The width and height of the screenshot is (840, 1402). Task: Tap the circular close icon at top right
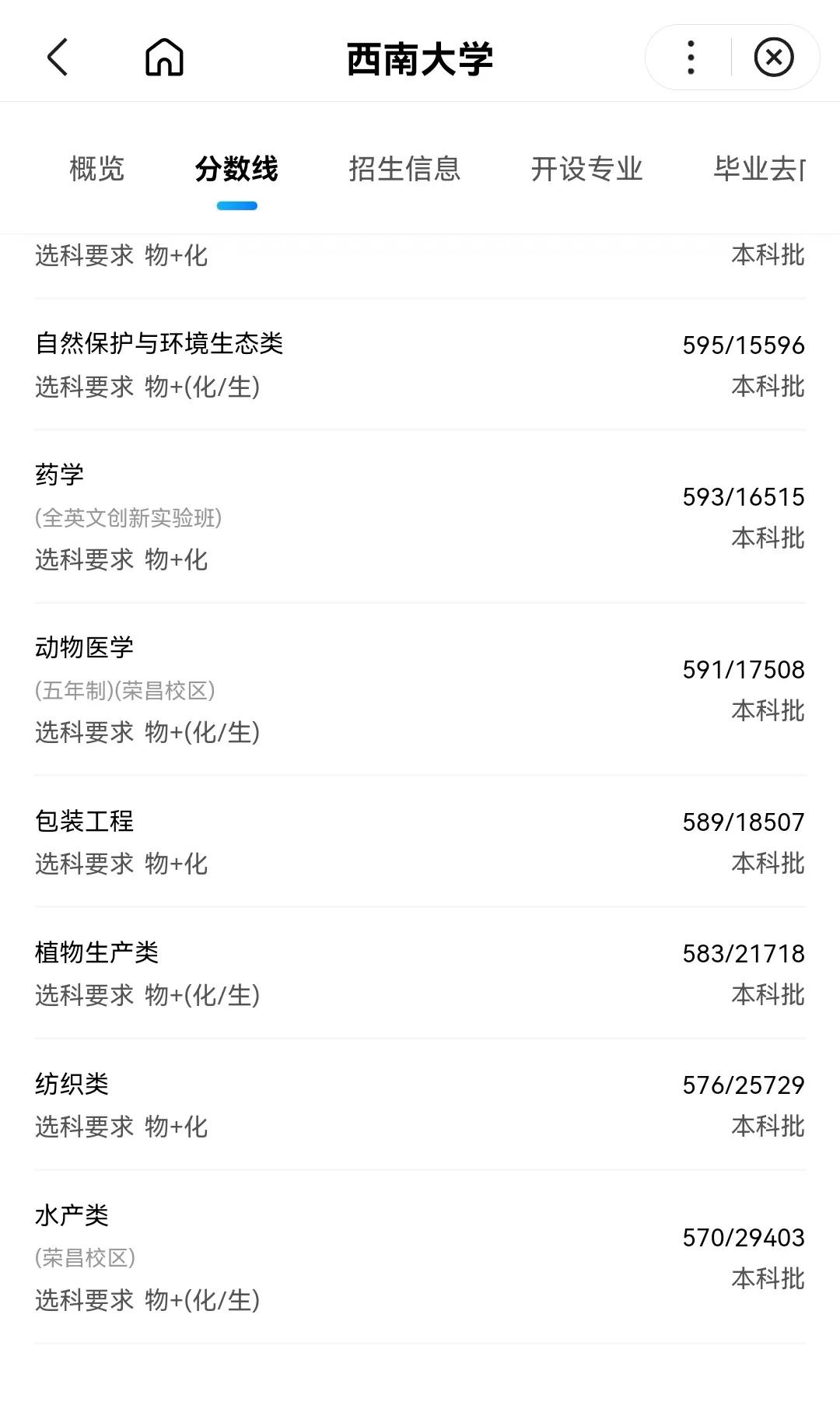coord(773,58)
